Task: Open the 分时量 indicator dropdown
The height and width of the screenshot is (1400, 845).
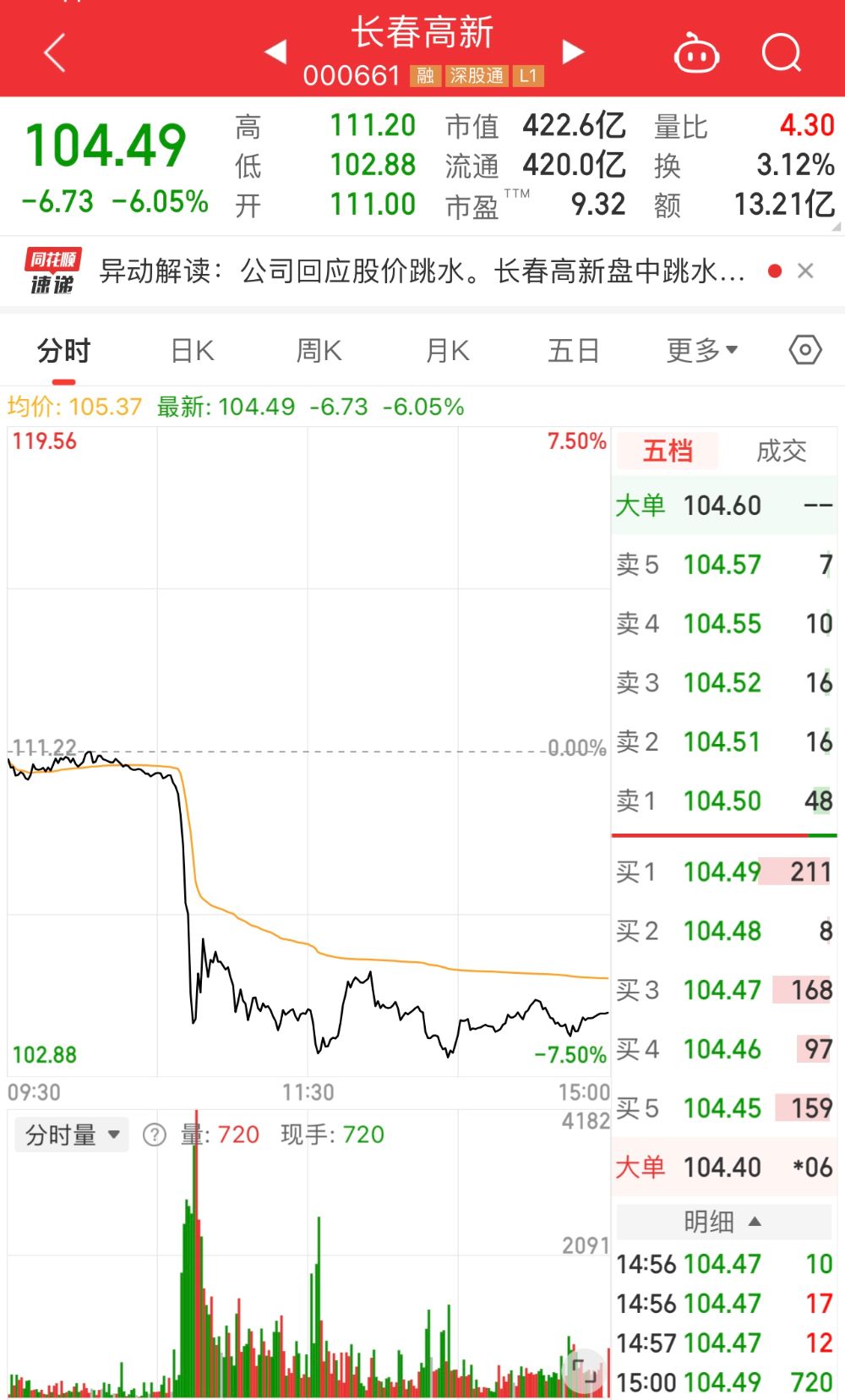Action: tap(72, 1135)
